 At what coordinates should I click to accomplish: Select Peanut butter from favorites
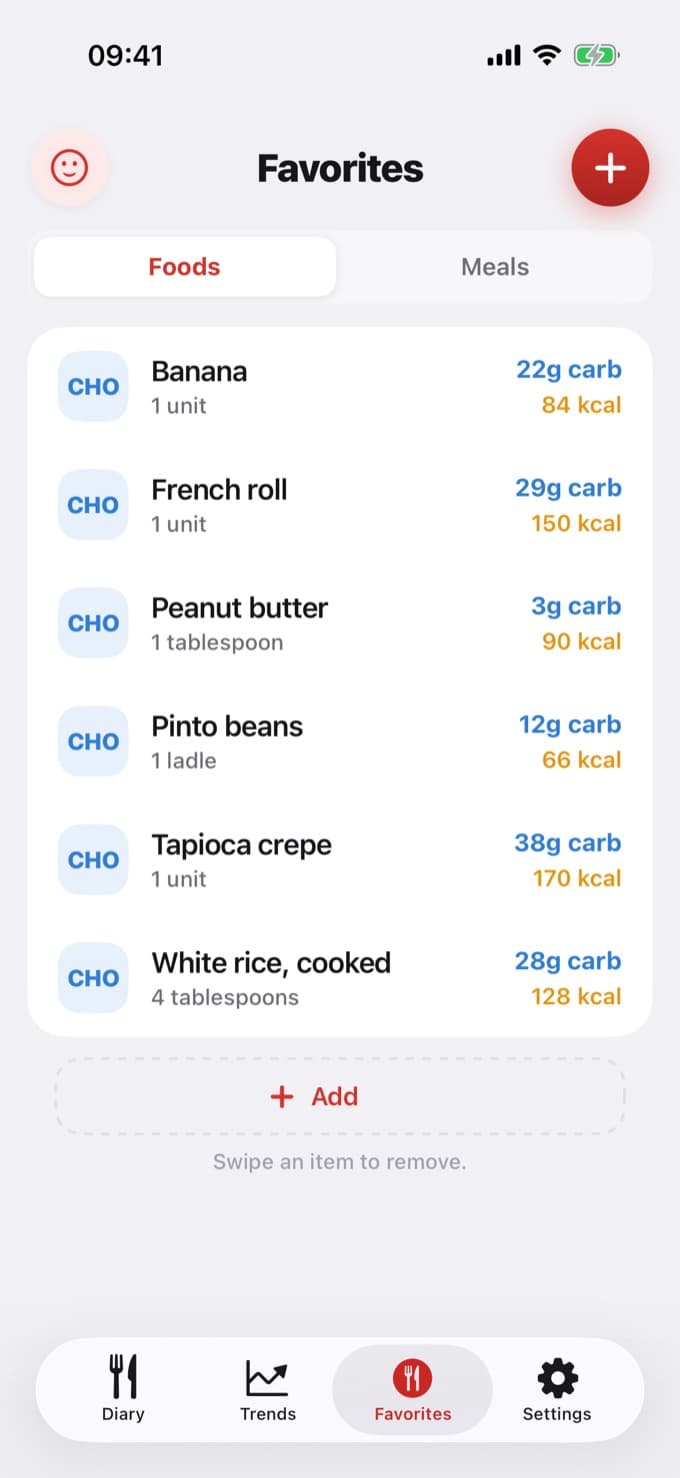coord(340,623)
